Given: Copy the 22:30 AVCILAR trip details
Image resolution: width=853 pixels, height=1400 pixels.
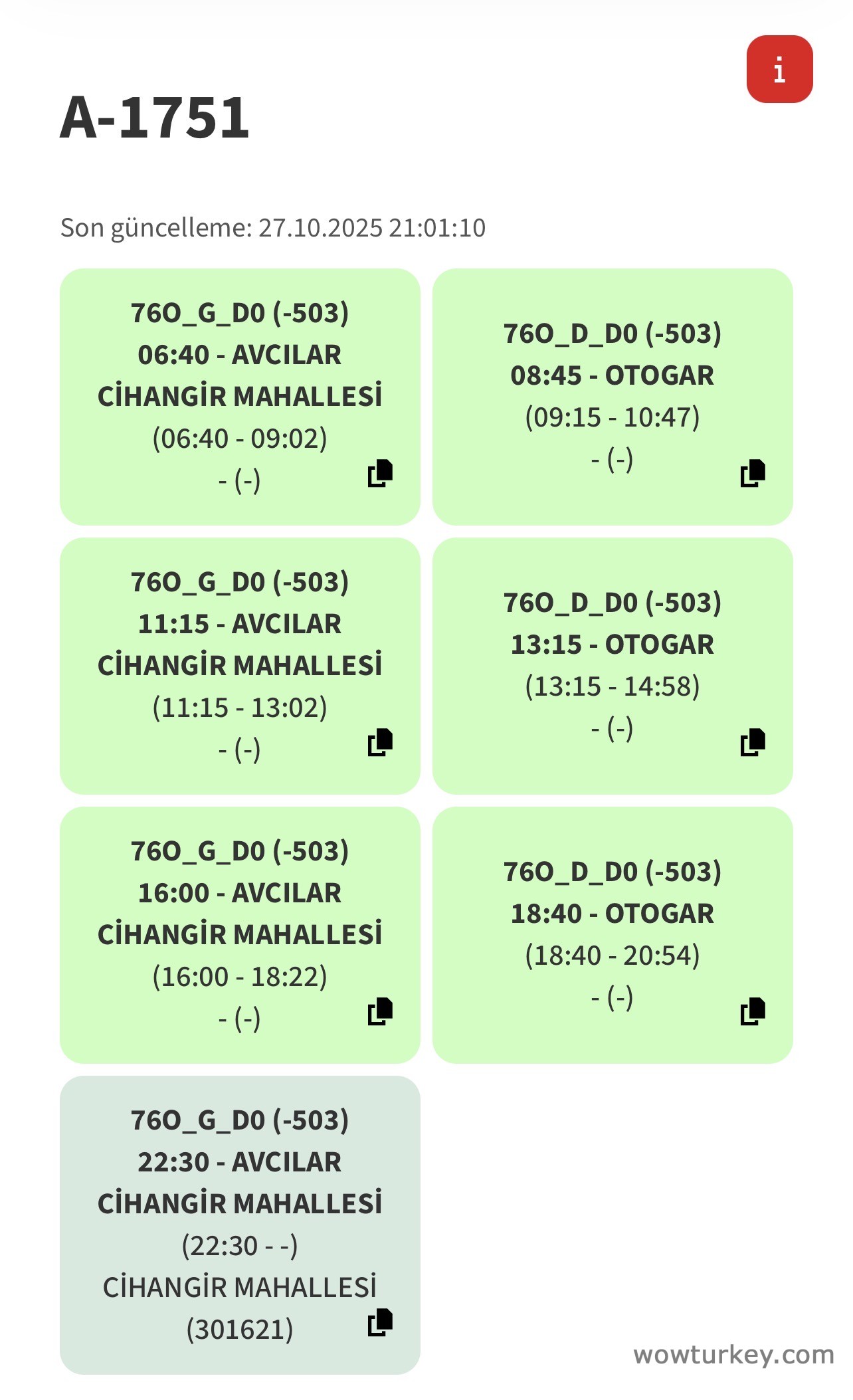Looking at the screenshot, I should click(380, 1322).
